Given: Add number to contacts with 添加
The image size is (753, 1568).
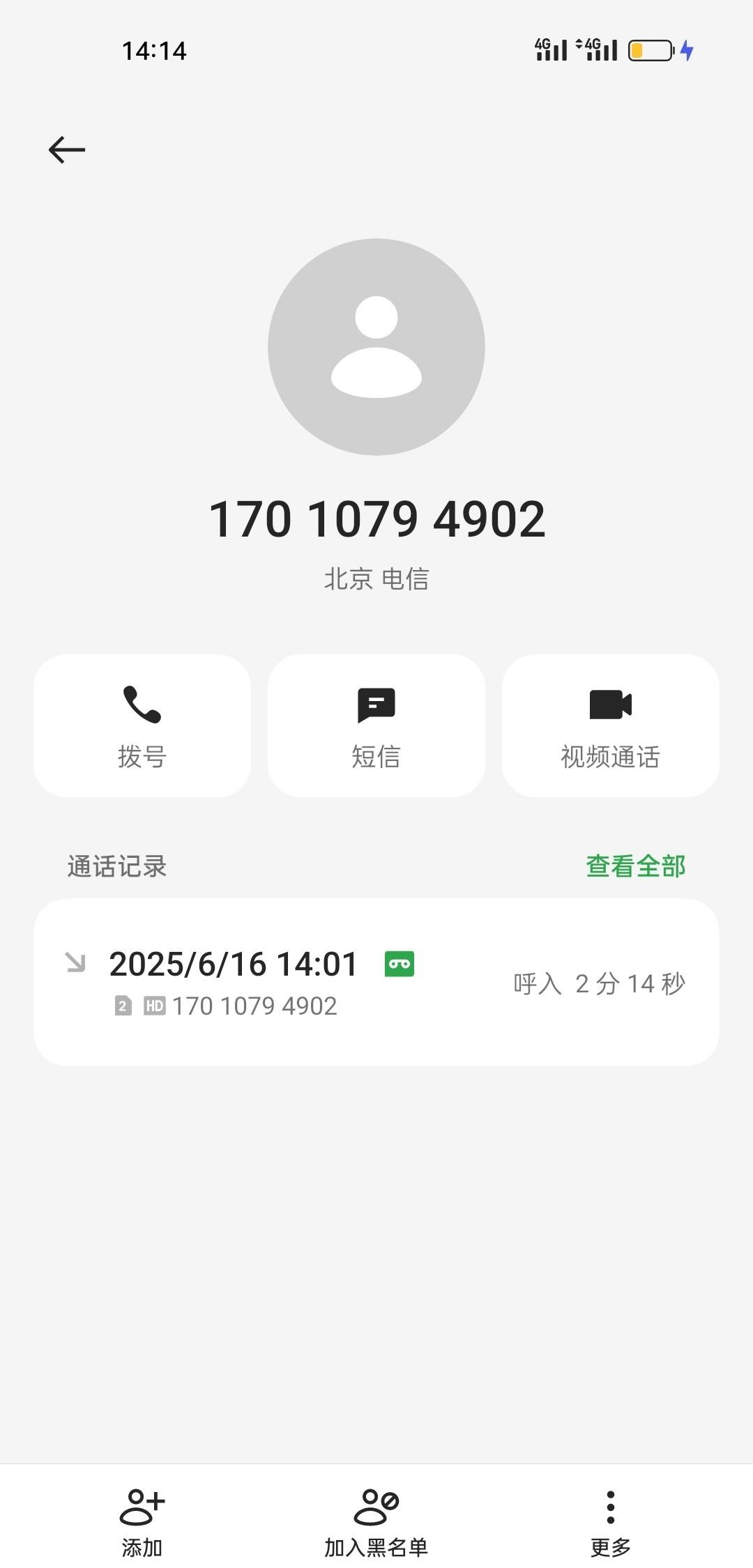Looking at the screenshot, I should coord(142,1522).
